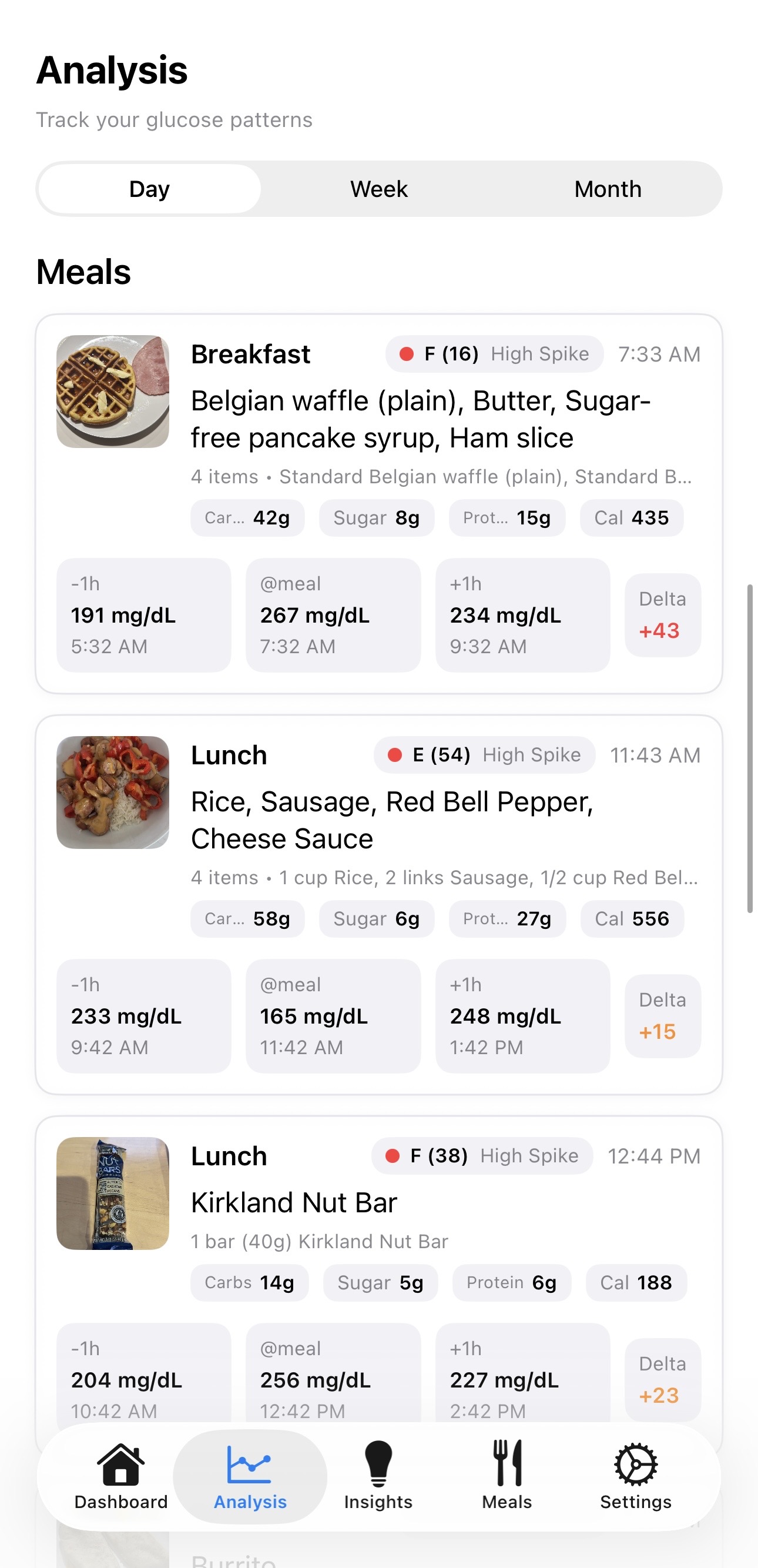Tap the red spike dot on E (54) badge
Image resolution: width=758 pixels, height=1568 pixels.
click(x=396, y=755)
